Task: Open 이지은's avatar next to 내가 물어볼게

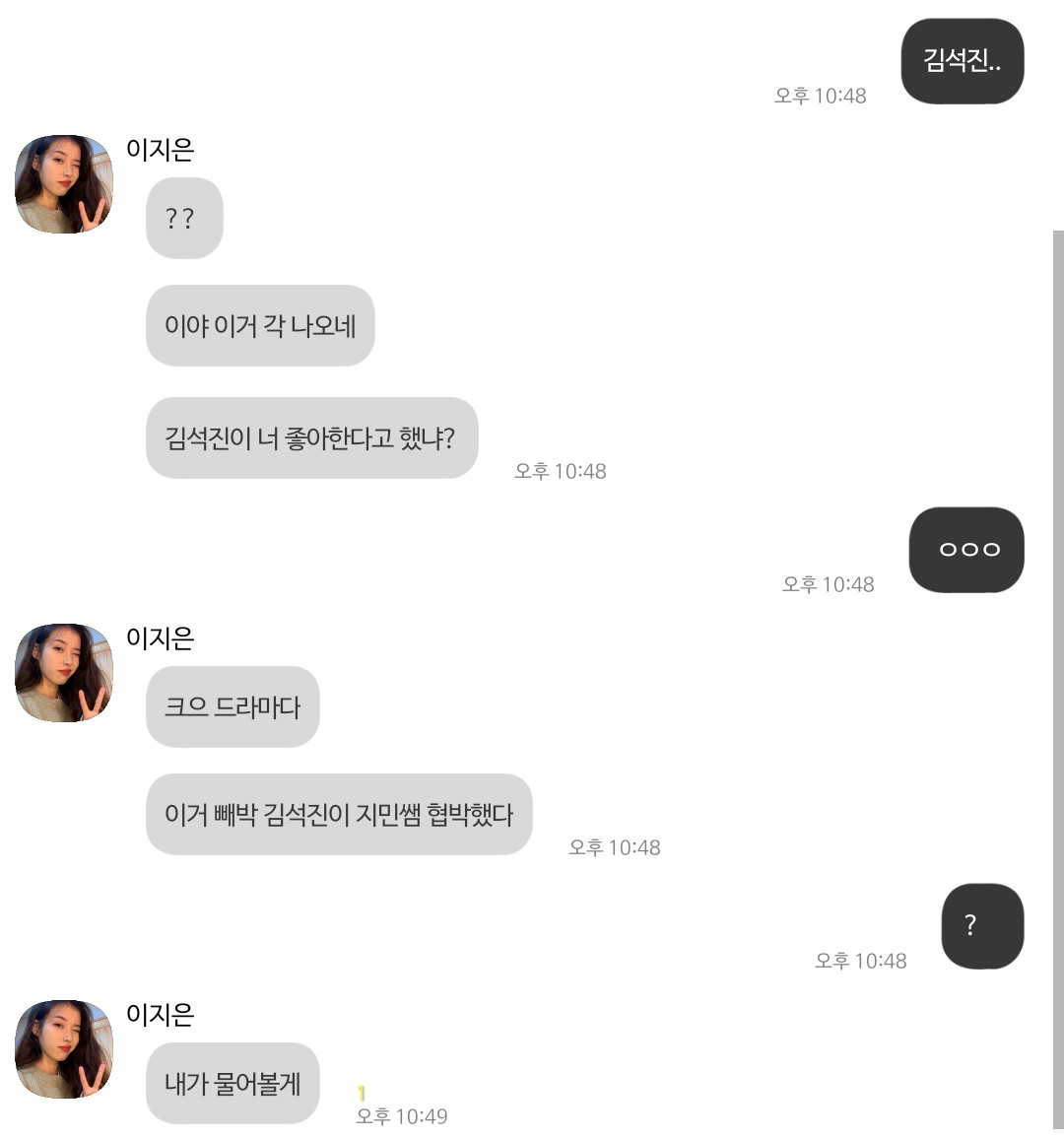Action: [64, 1049]
